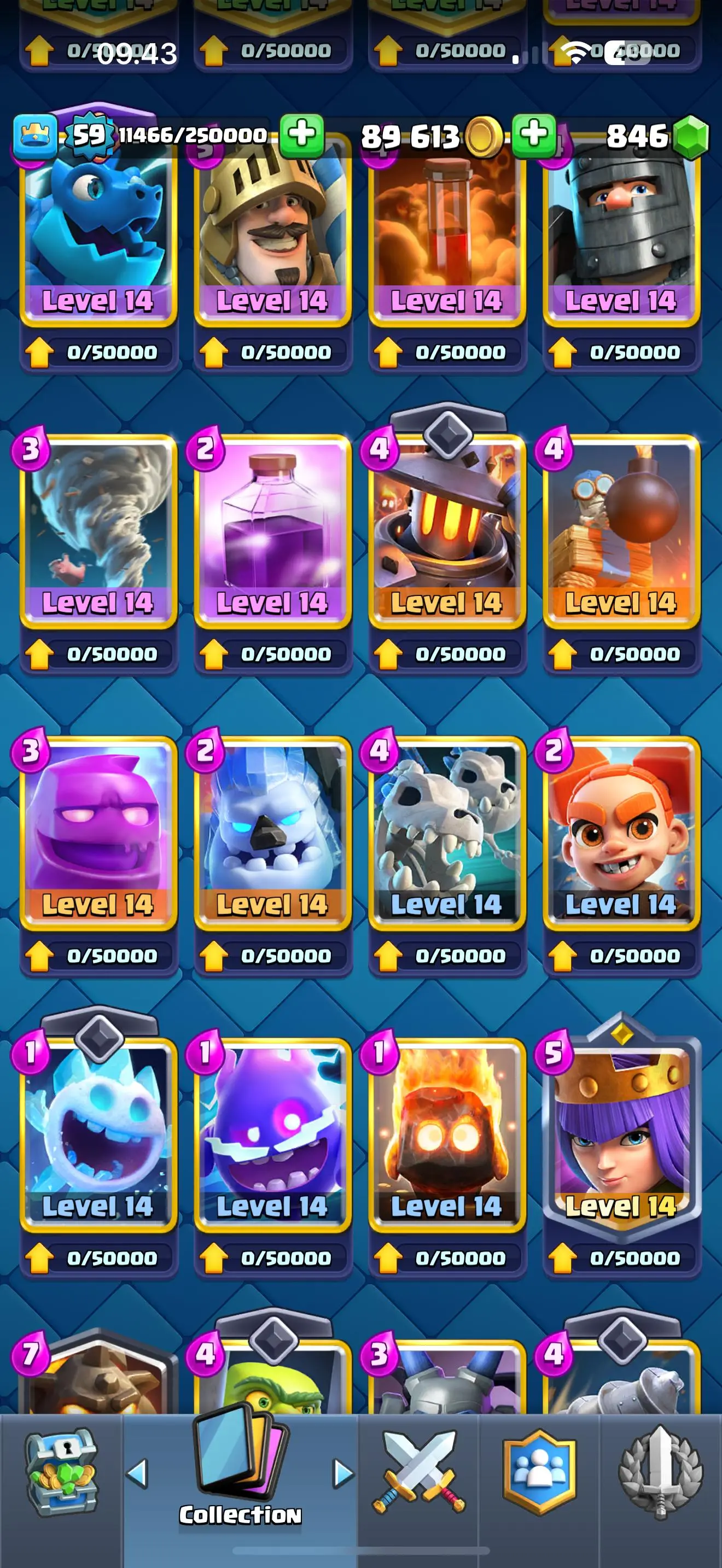Select the Archer Queen champion card

(x=621, y=1132)
